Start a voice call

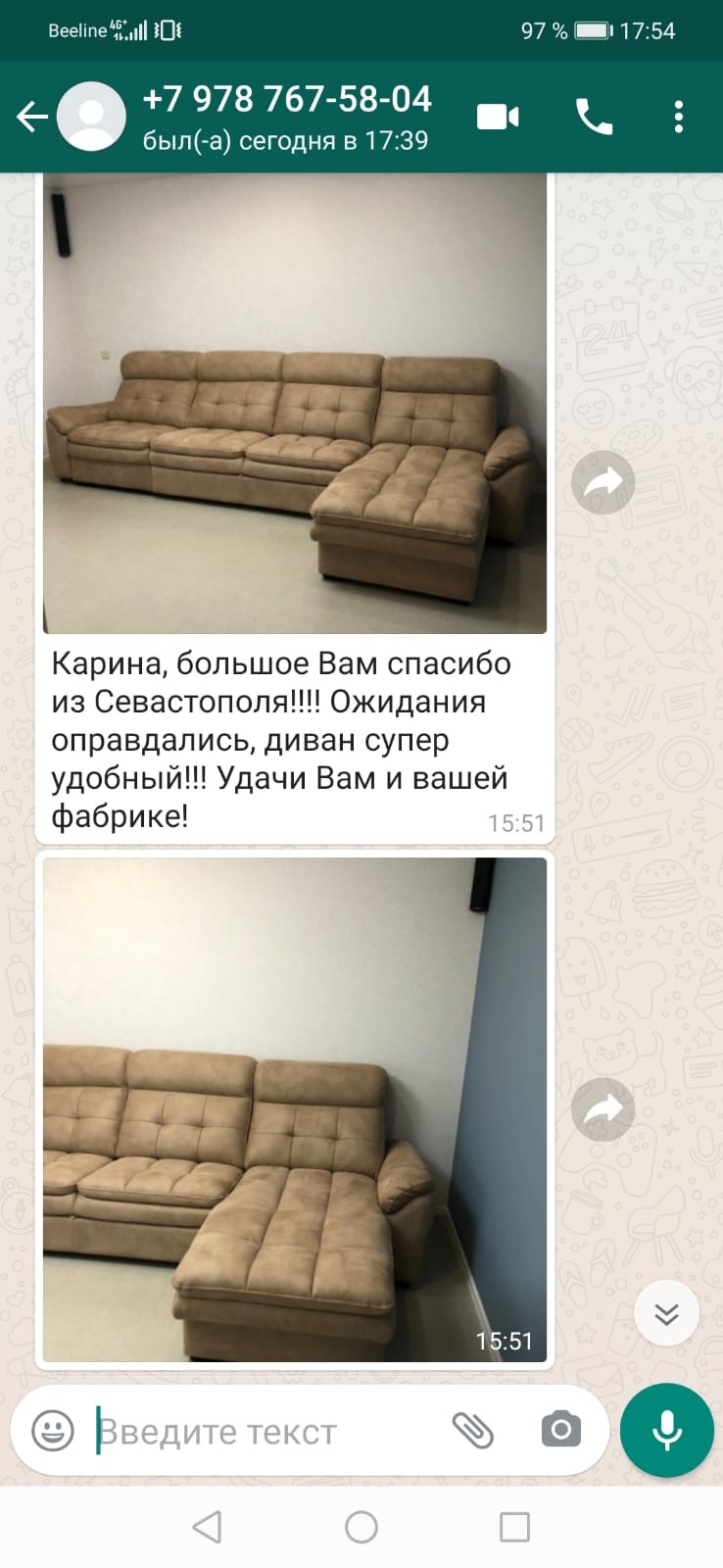click(x=594, y=118)
